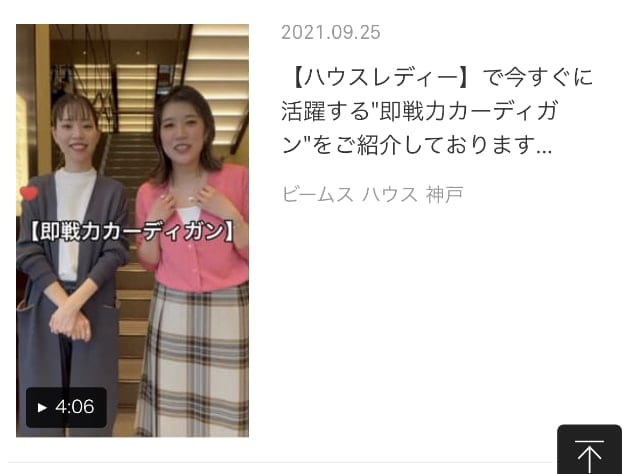Open the ビームス ハウス 神戸 shop link
This screenshot has height=474, width=630.
pyautogui.click(x=372, y=194)
